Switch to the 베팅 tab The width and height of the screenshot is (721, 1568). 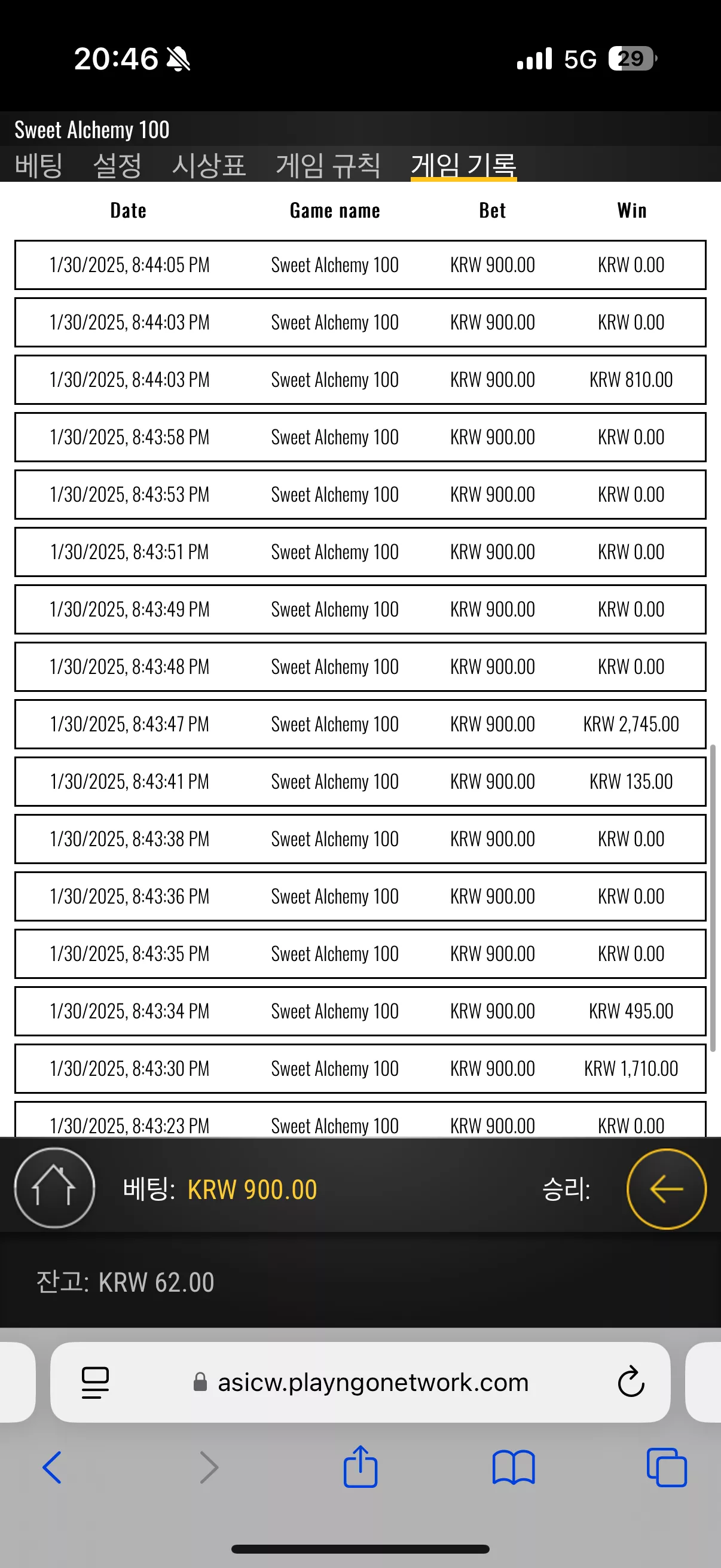click(x=38, y=165)
